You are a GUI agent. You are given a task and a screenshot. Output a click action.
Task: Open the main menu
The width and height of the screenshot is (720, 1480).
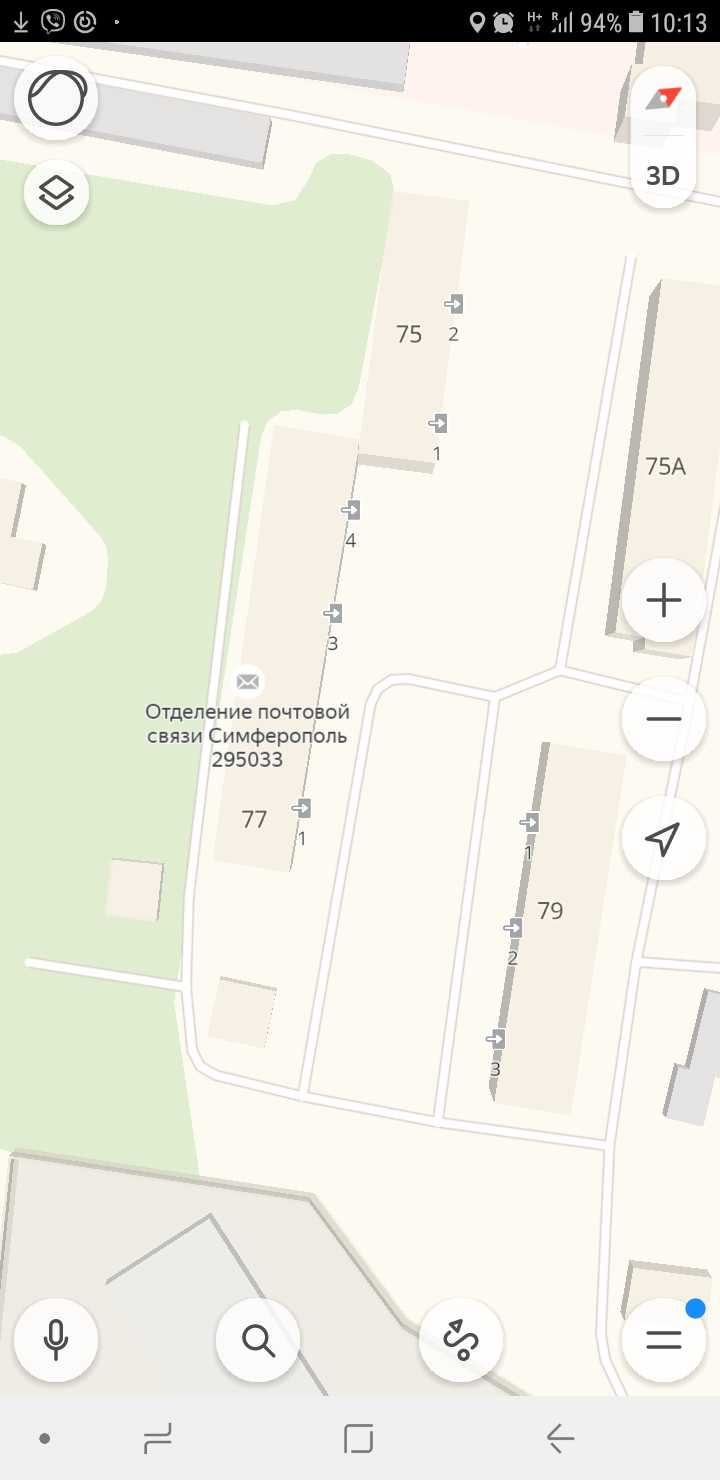663,1339
